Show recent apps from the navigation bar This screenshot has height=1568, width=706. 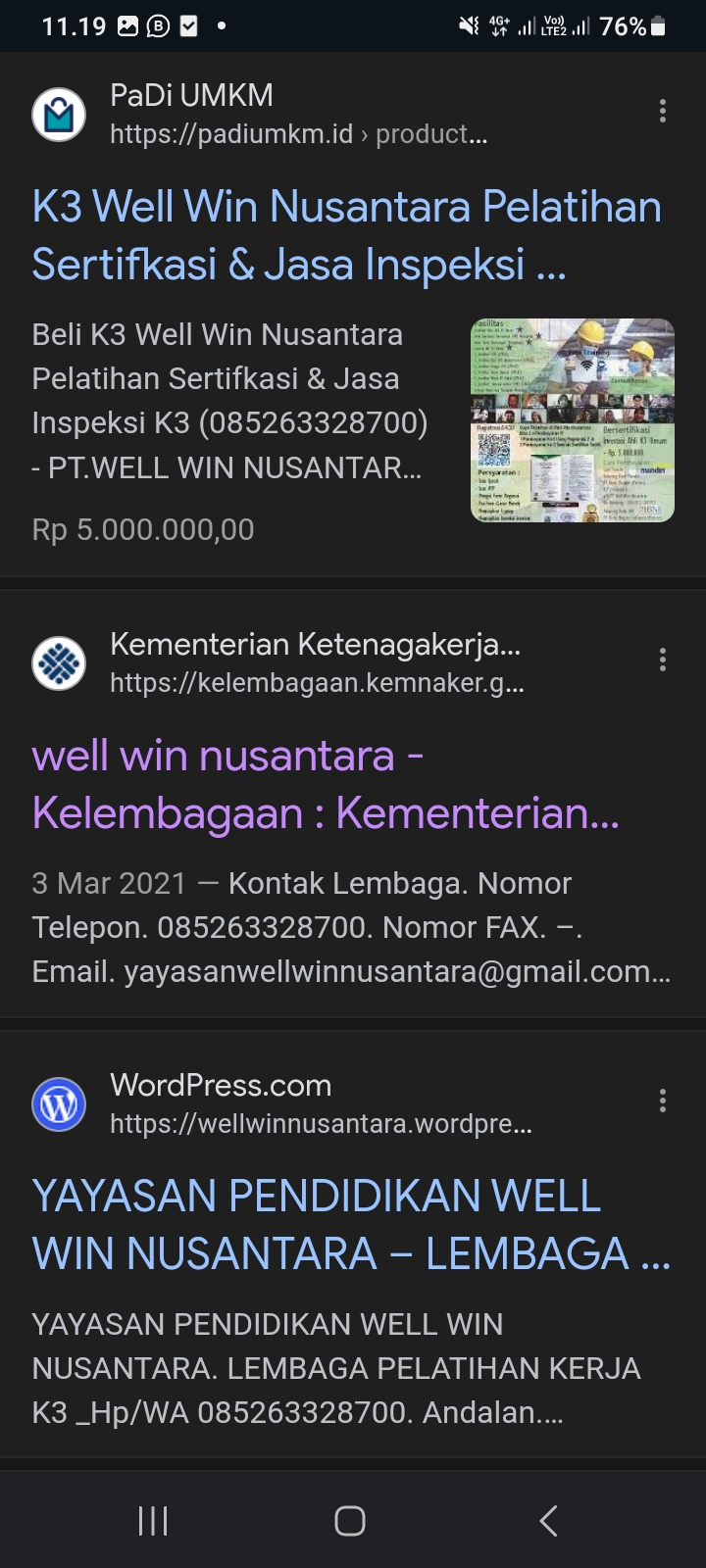point(154,1521)
